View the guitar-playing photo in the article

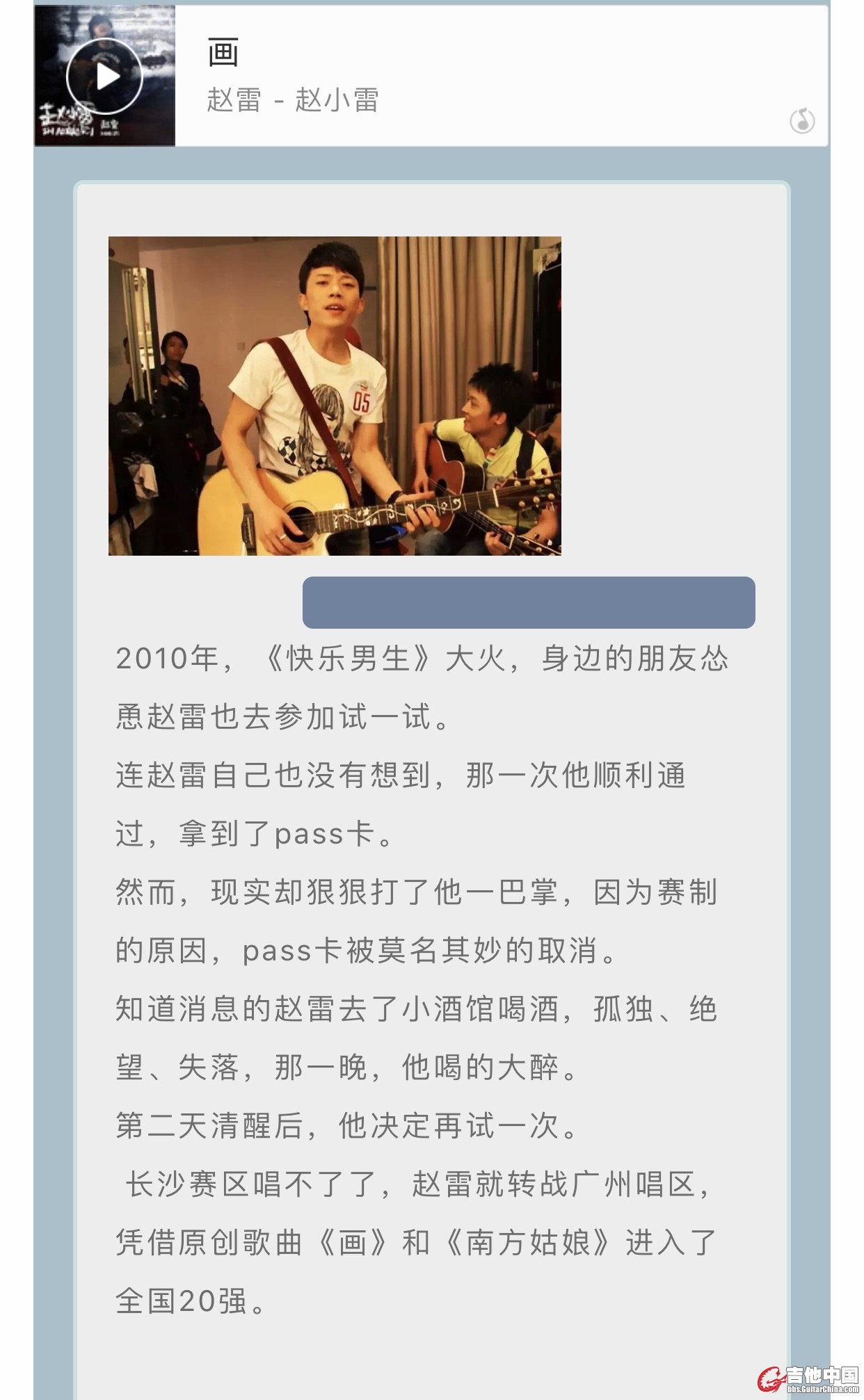pyautogui.click(x=335, y=396)
